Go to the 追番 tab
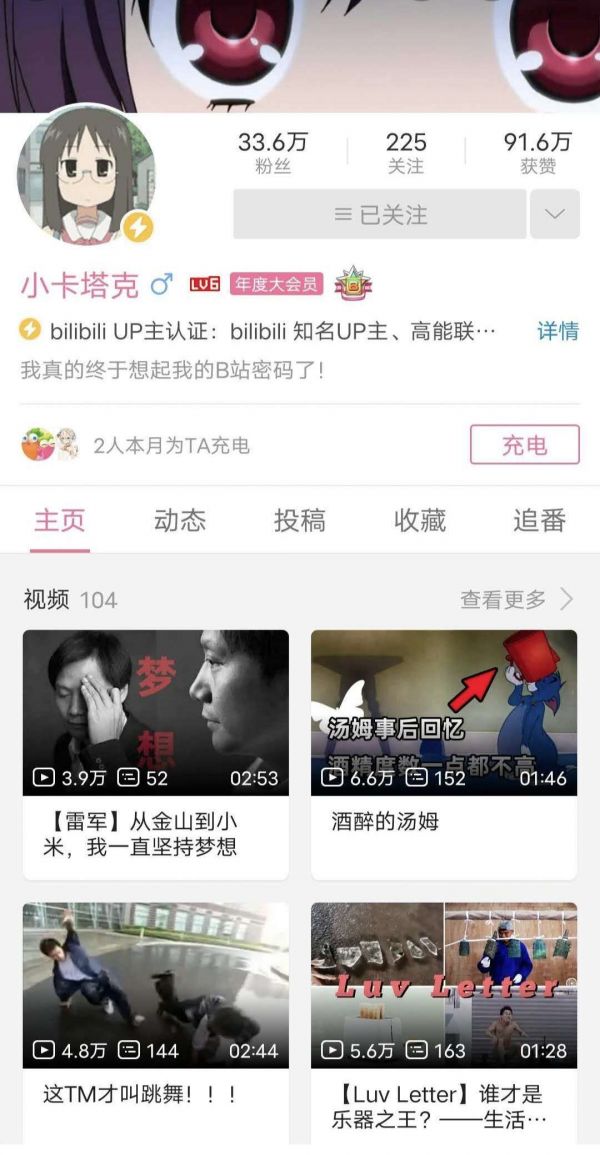The width and height of the screenshot is (600, 1155). click(x=540, y=520)
